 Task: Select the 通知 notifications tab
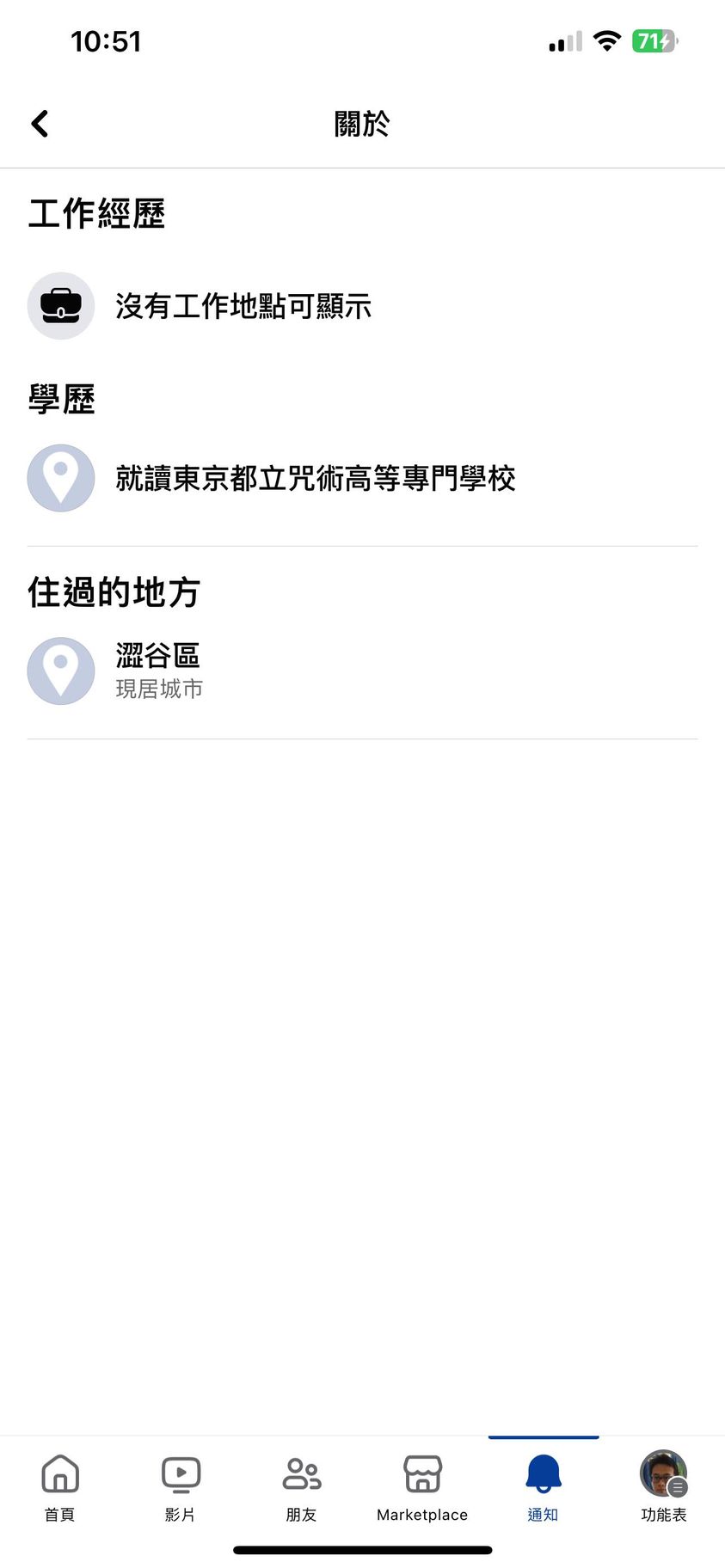pyautogui.click(x=543, y=1486)
